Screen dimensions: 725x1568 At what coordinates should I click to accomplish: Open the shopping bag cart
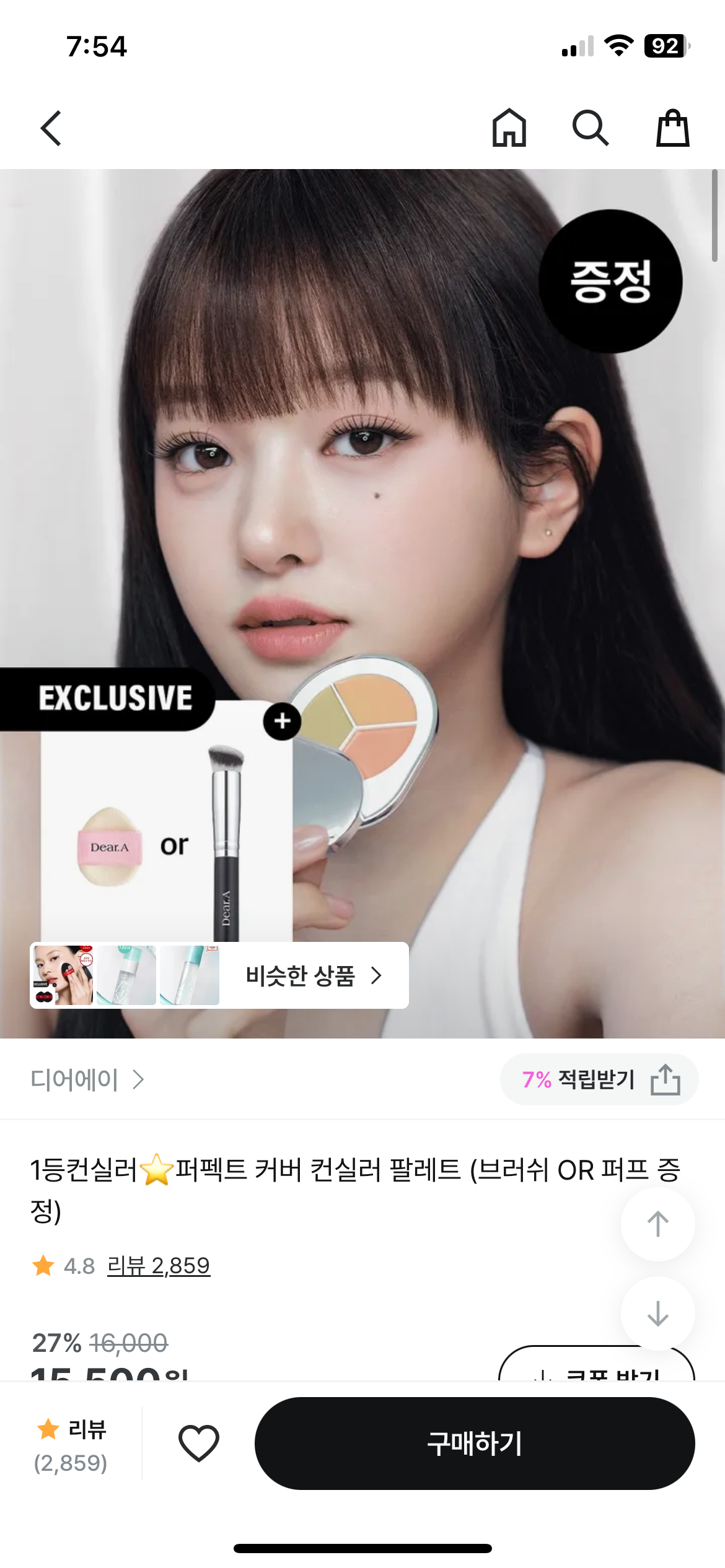coord(672,128)
